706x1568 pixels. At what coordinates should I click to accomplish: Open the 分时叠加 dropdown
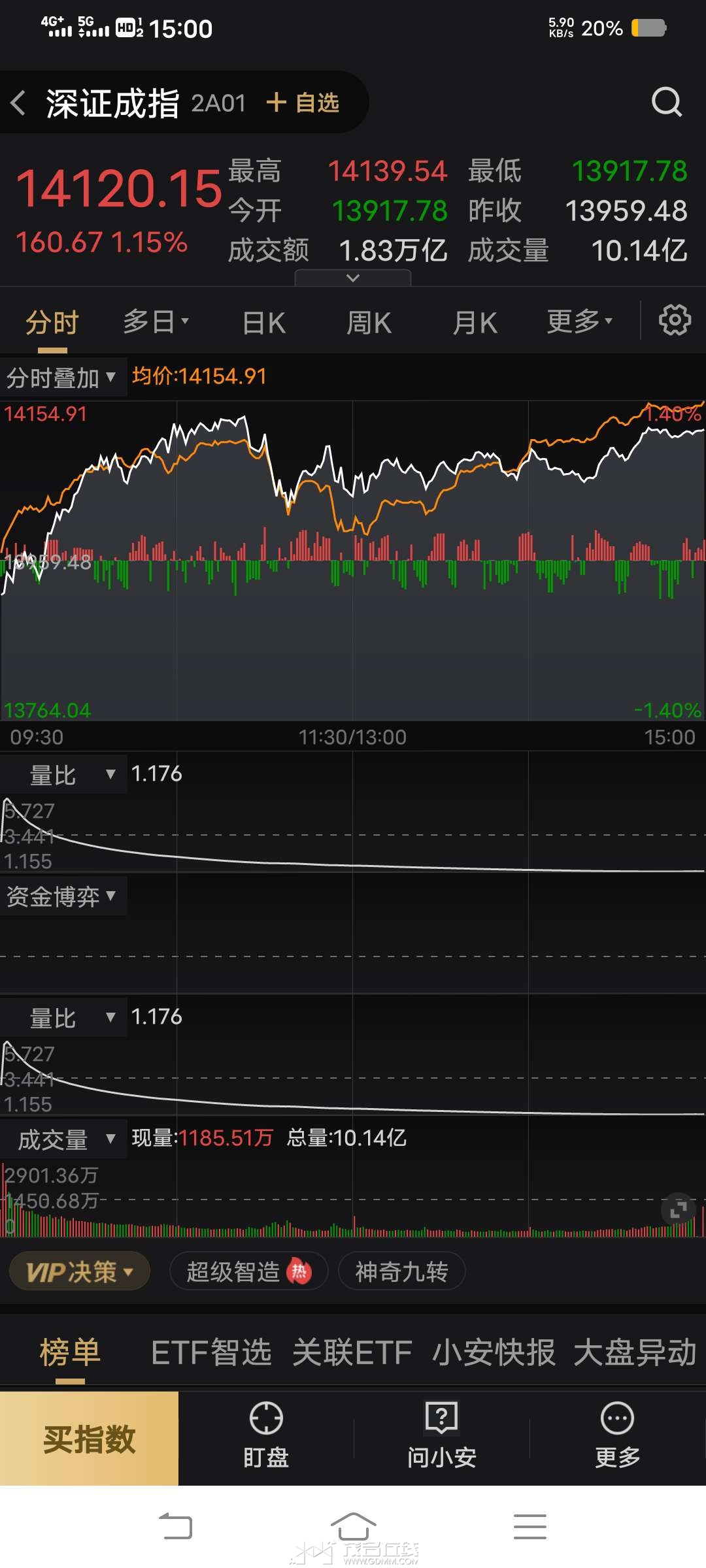(61, 378)
